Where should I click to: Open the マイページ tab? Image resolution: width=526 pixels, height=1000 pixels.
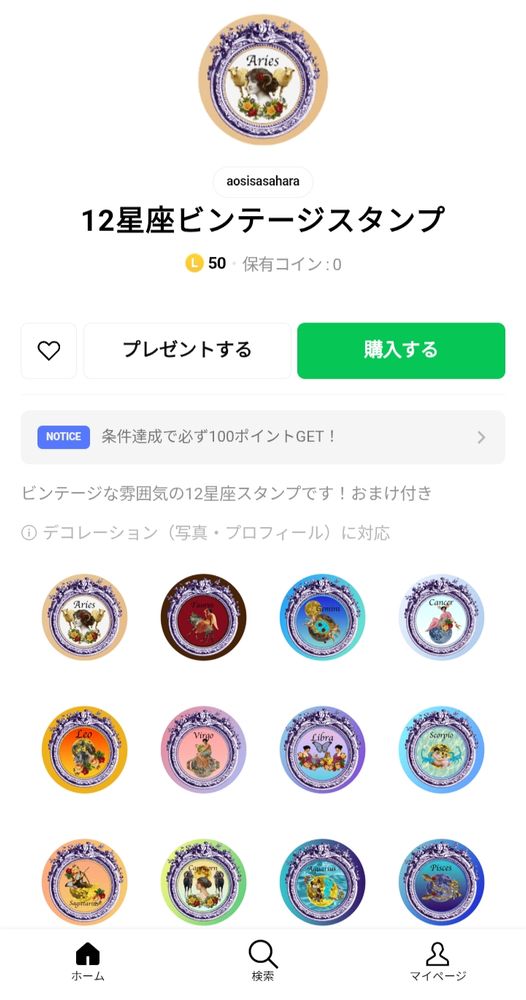(x=437, y=962)
